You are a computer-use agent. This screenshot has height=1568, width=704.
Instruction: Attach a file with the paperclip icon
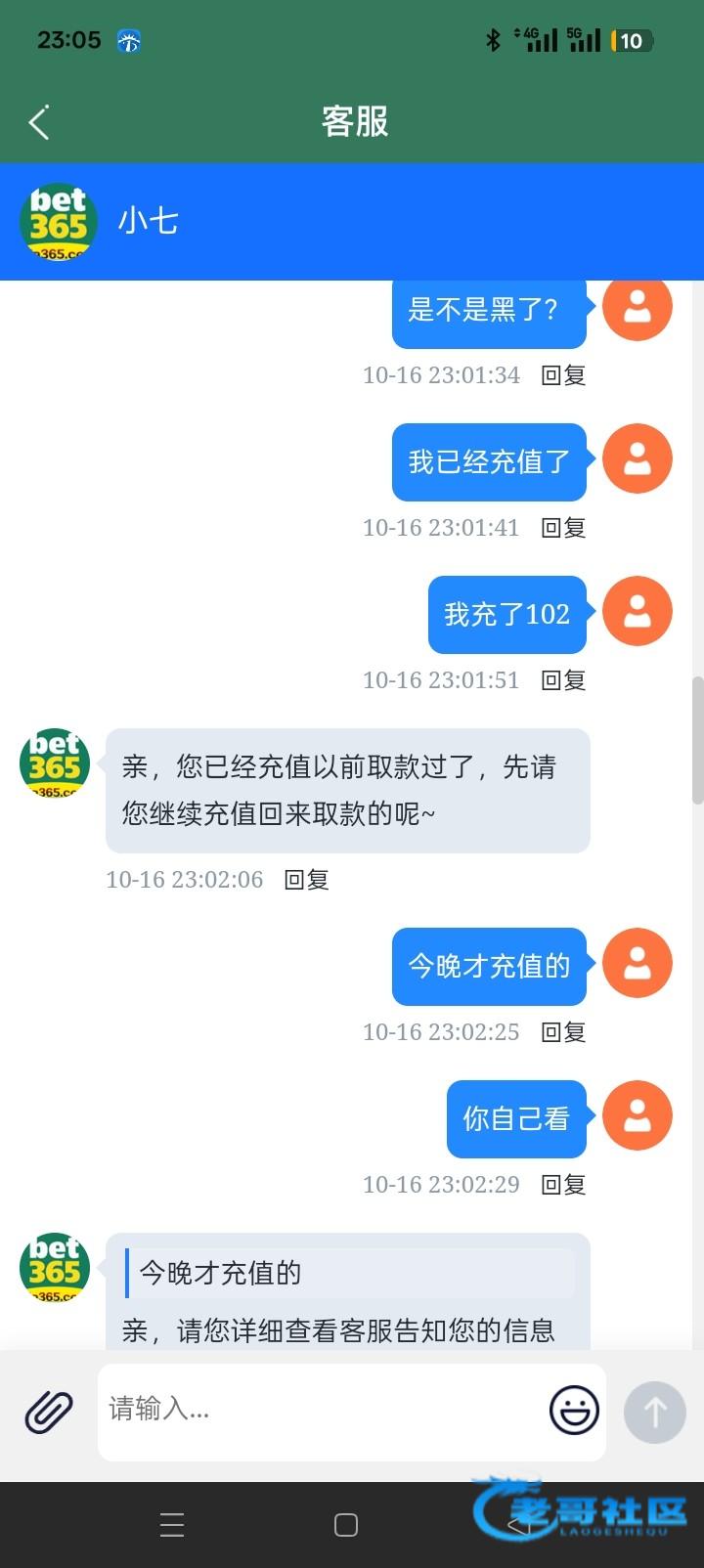coord(49,1412)
